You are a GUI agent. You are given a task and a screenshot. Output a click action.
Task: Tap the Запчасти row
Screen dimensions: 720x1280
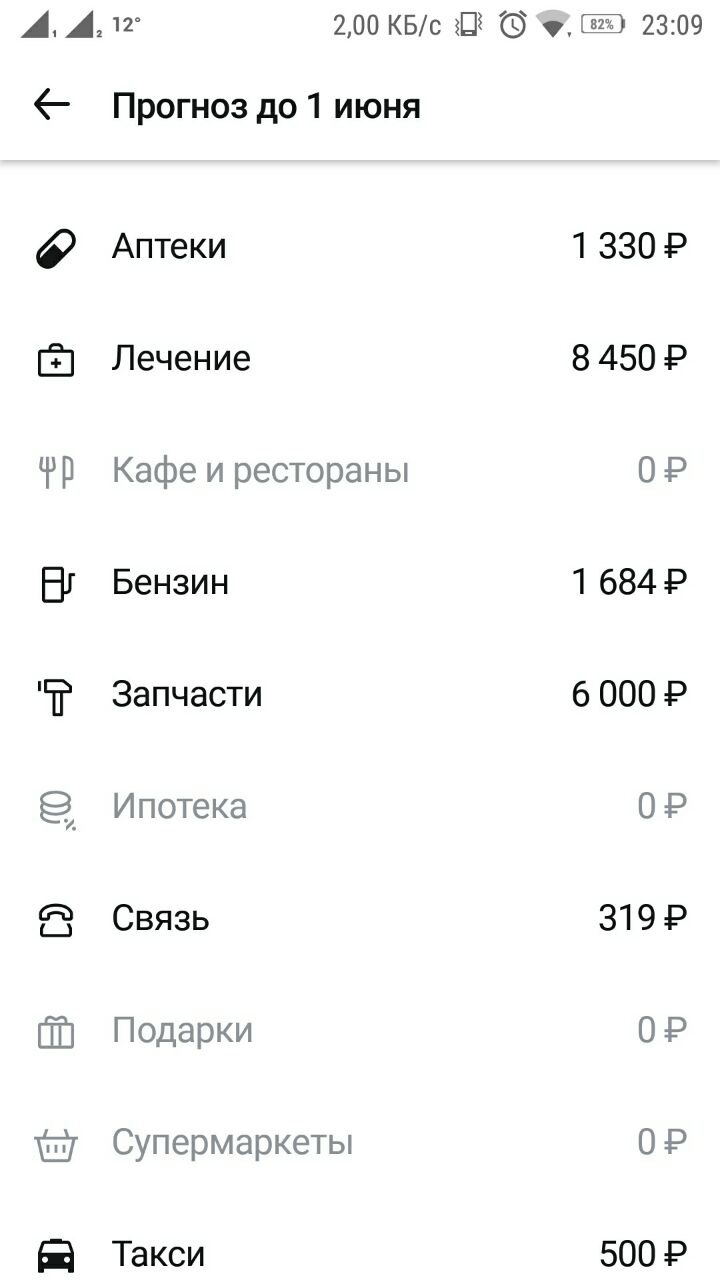360,694
